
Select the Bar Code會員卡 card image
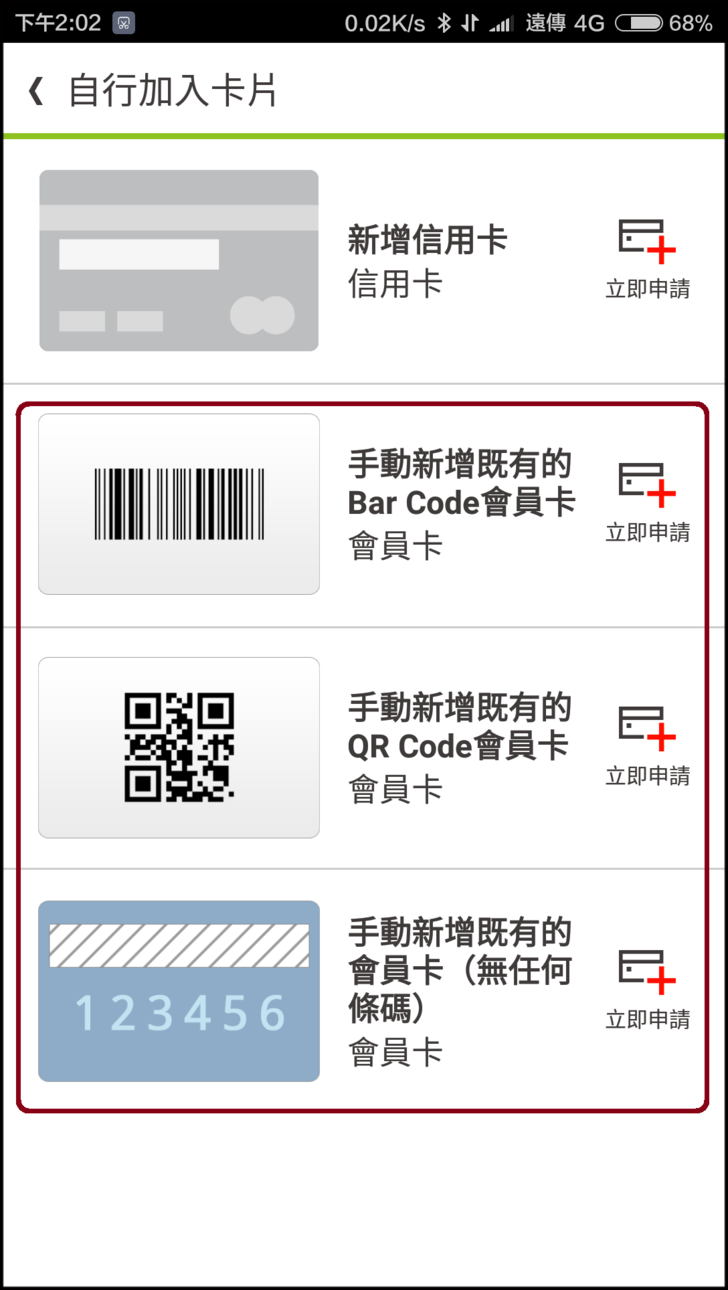pyautogui.click(x=179, y=504)
